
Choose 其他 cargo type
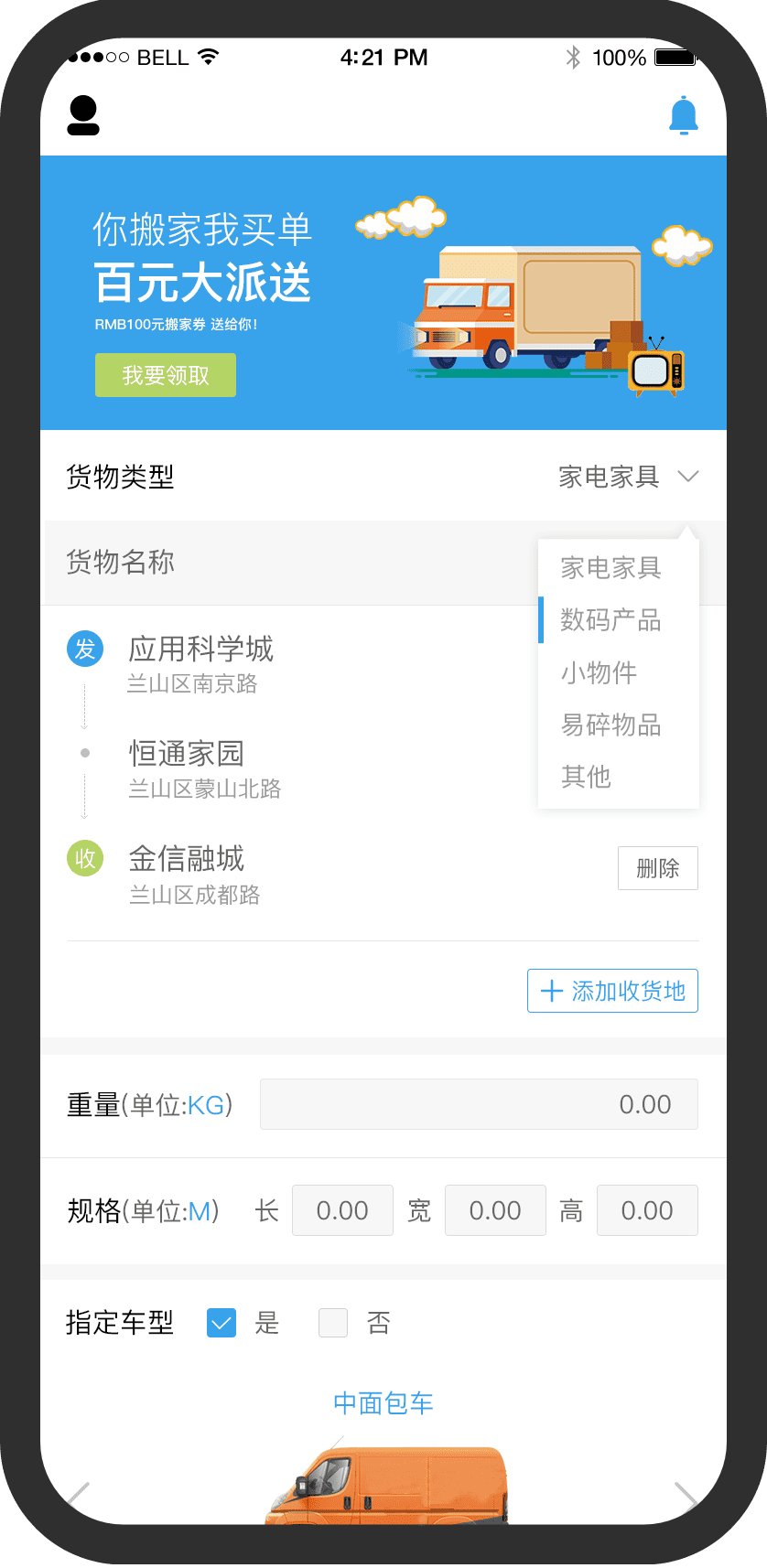click(586, 777)
